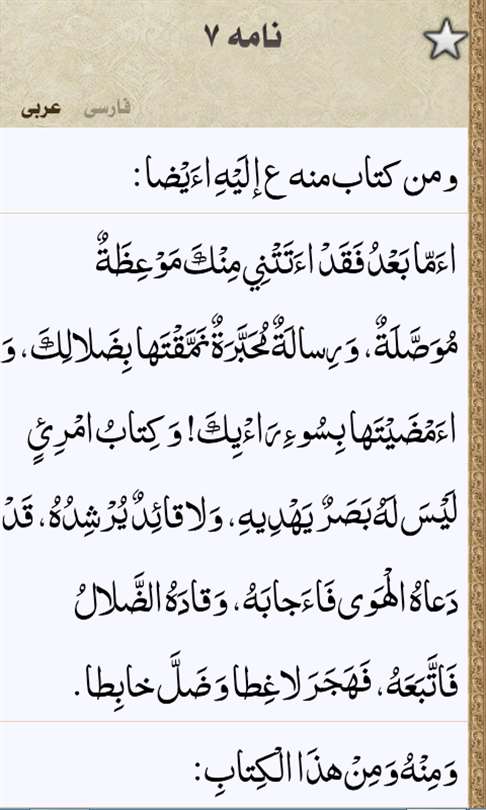Switch to the فارسی tab
486x810 pixels.
click(x=107, y=108)
